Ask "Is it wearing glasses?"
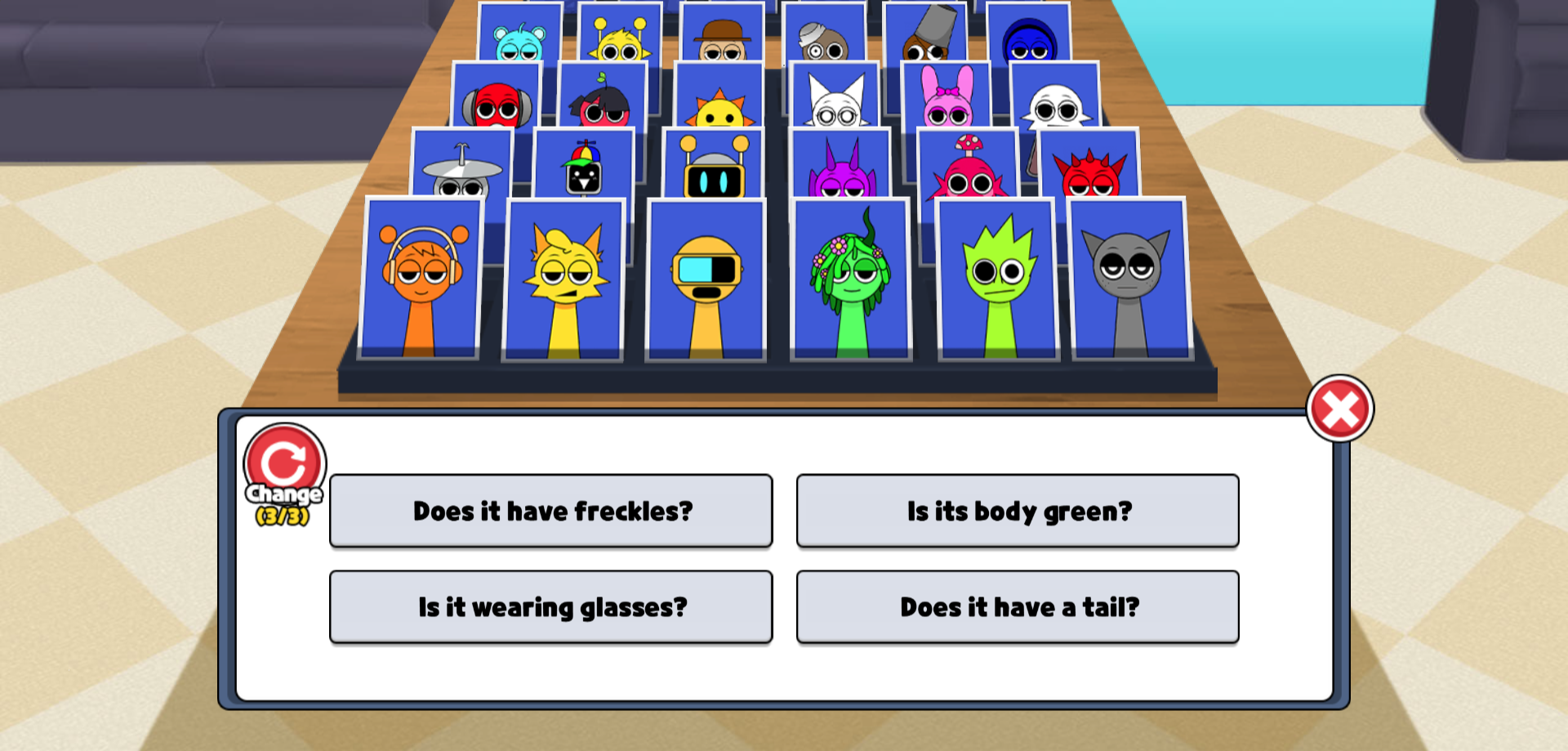 [x=551, y=607]
